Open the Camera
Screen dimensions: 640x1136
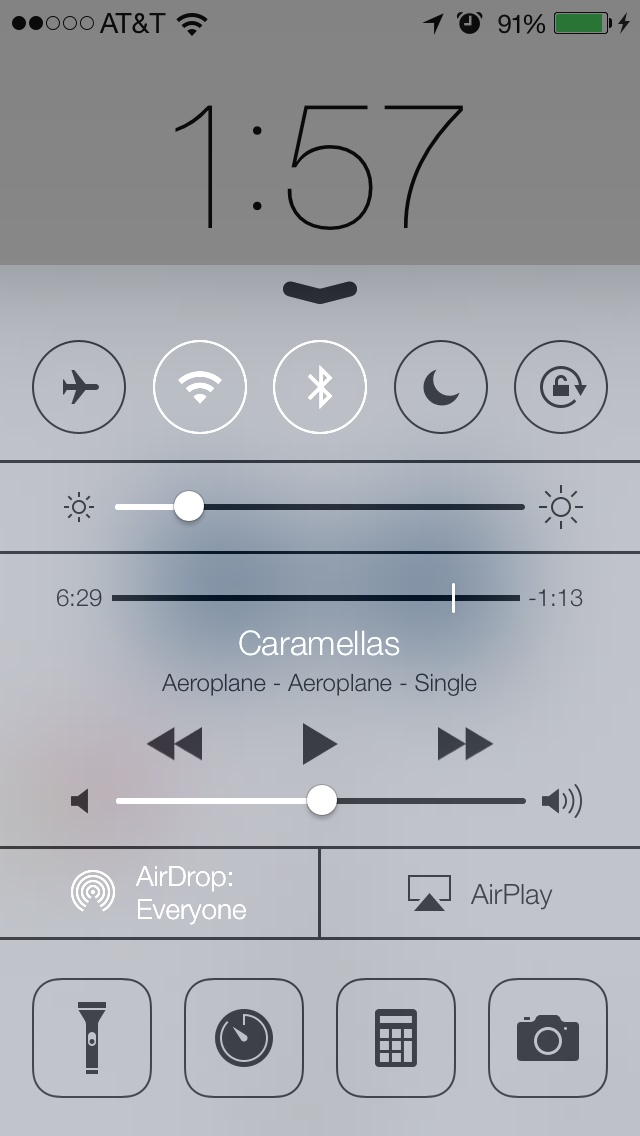click(548, 1038)
